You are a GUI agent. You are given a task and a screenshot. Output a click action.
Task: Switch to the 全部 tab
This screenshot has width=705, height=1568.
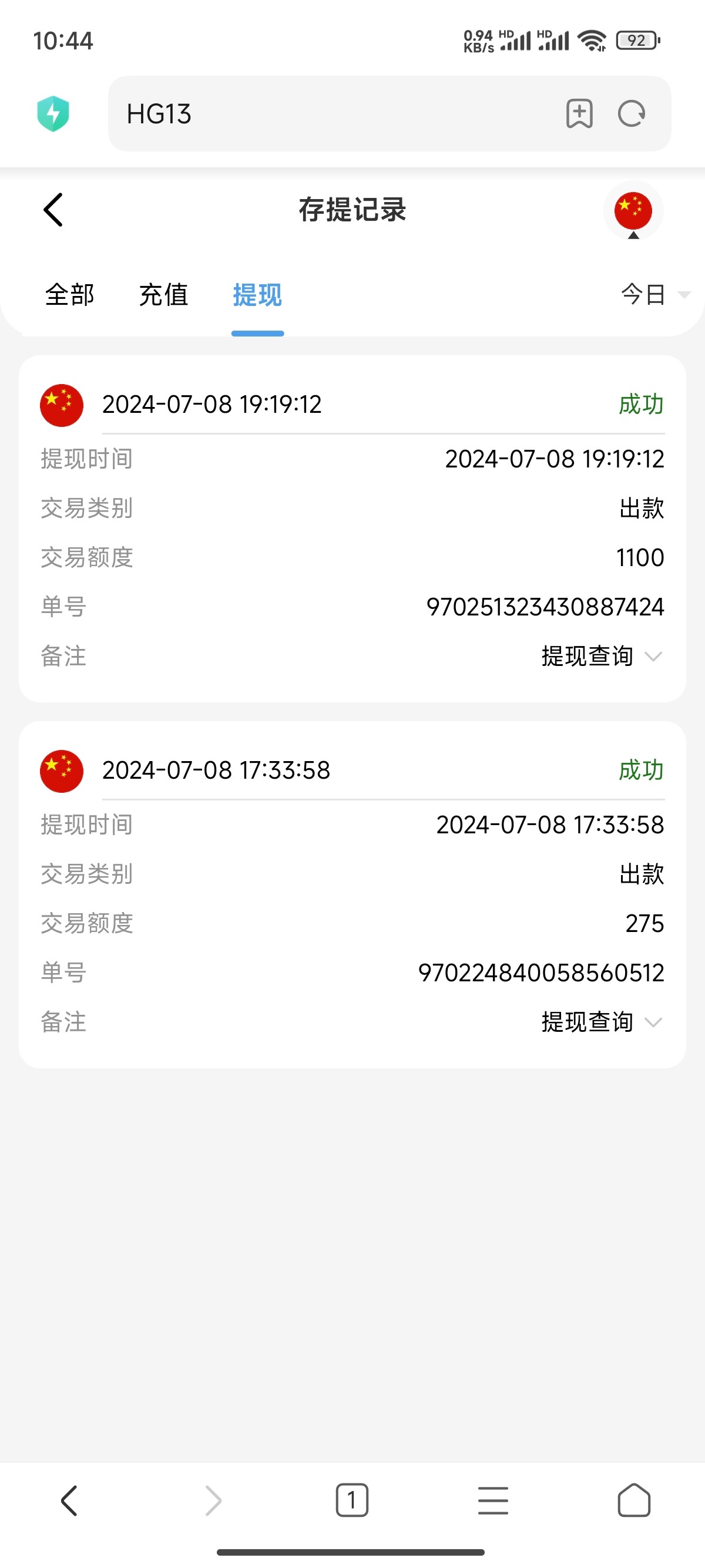click(x=70, y=295)
